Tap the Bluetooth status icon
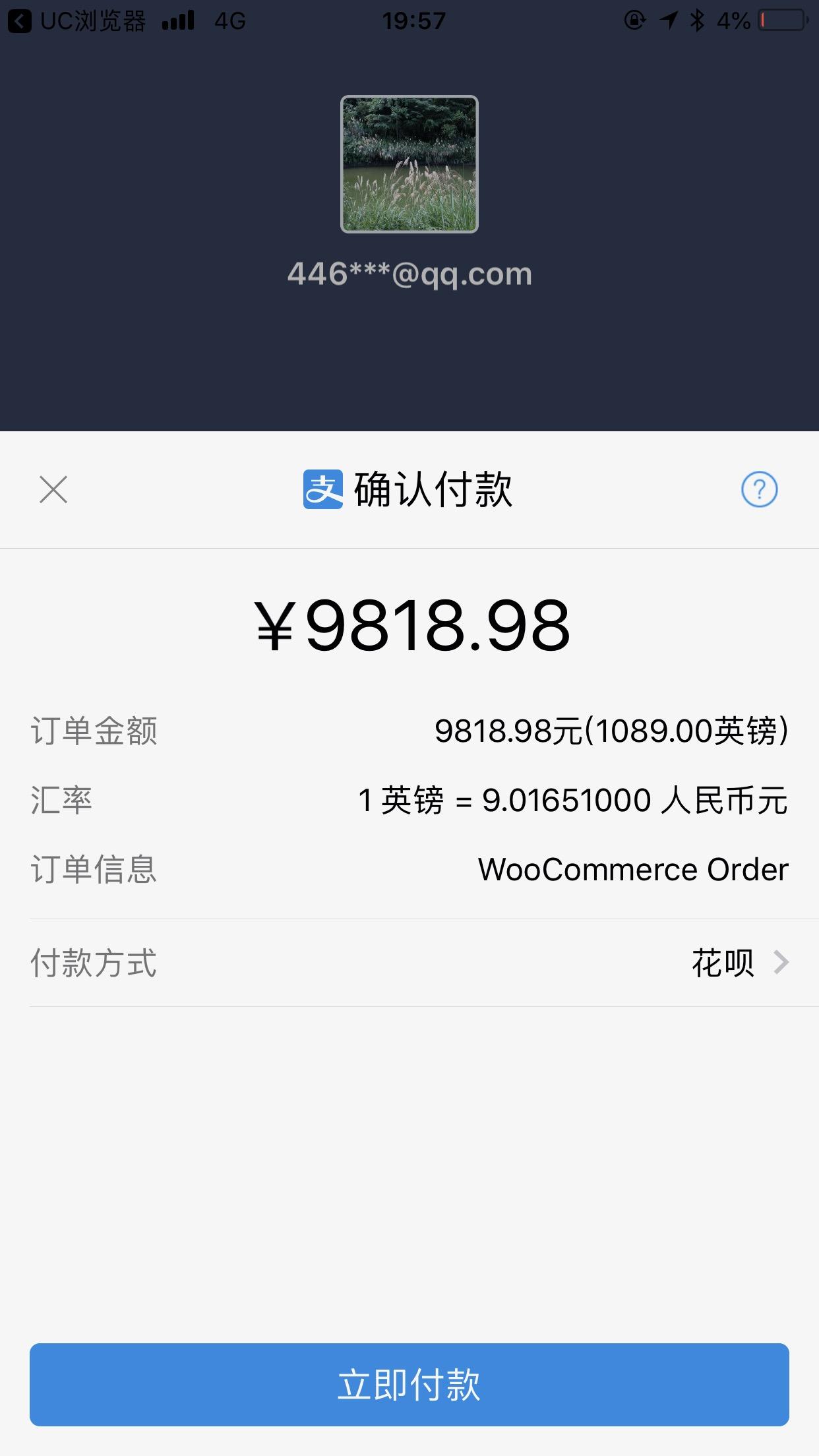This screenshot has height=1456, width=819. pos(696,20)
